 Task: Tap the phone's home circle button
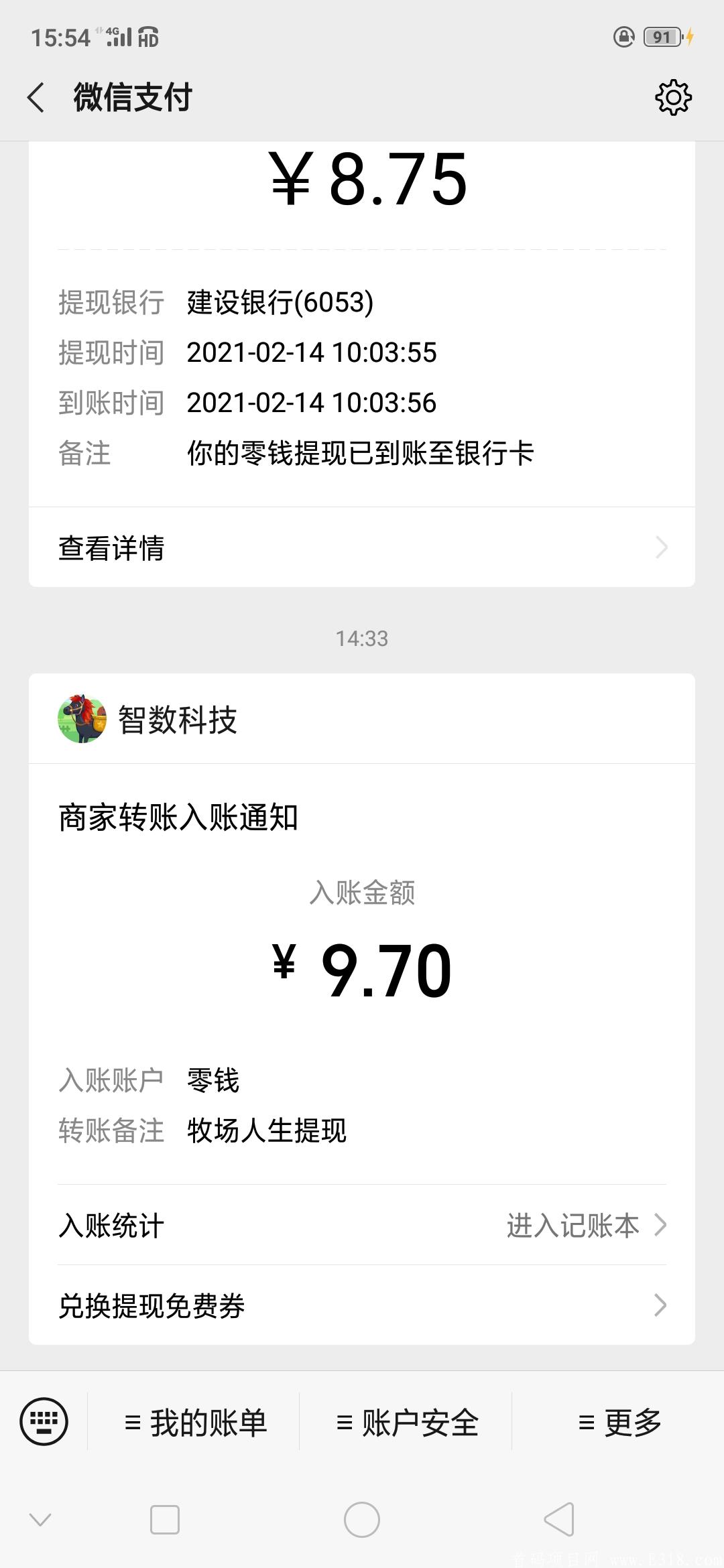coord(362,1520)
